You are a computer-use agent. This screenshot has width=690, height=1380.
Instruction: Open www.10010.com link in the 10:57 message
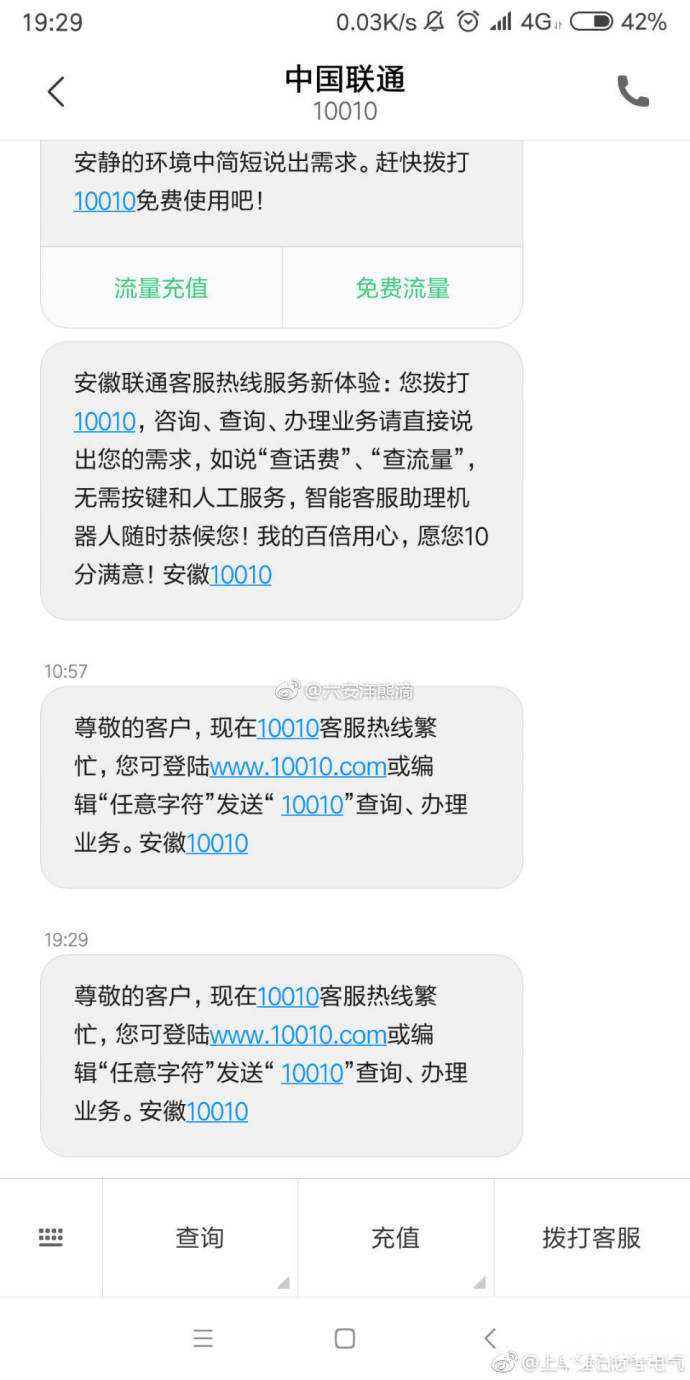(298, 767)
